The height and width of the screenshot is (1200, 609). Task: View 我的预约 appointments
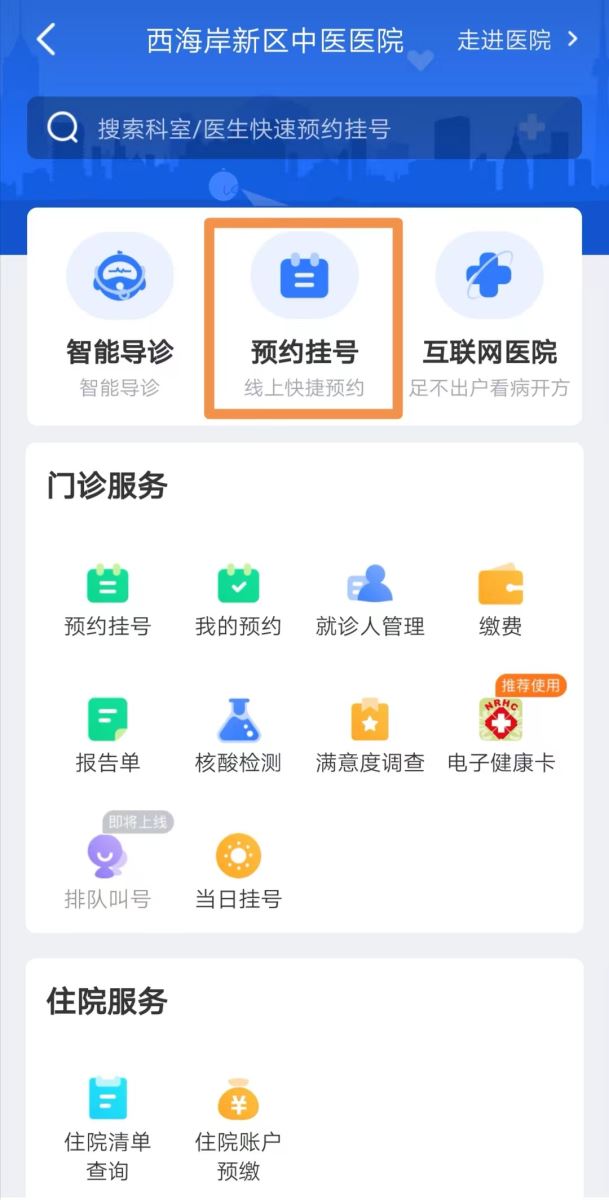tap(238, 600)
